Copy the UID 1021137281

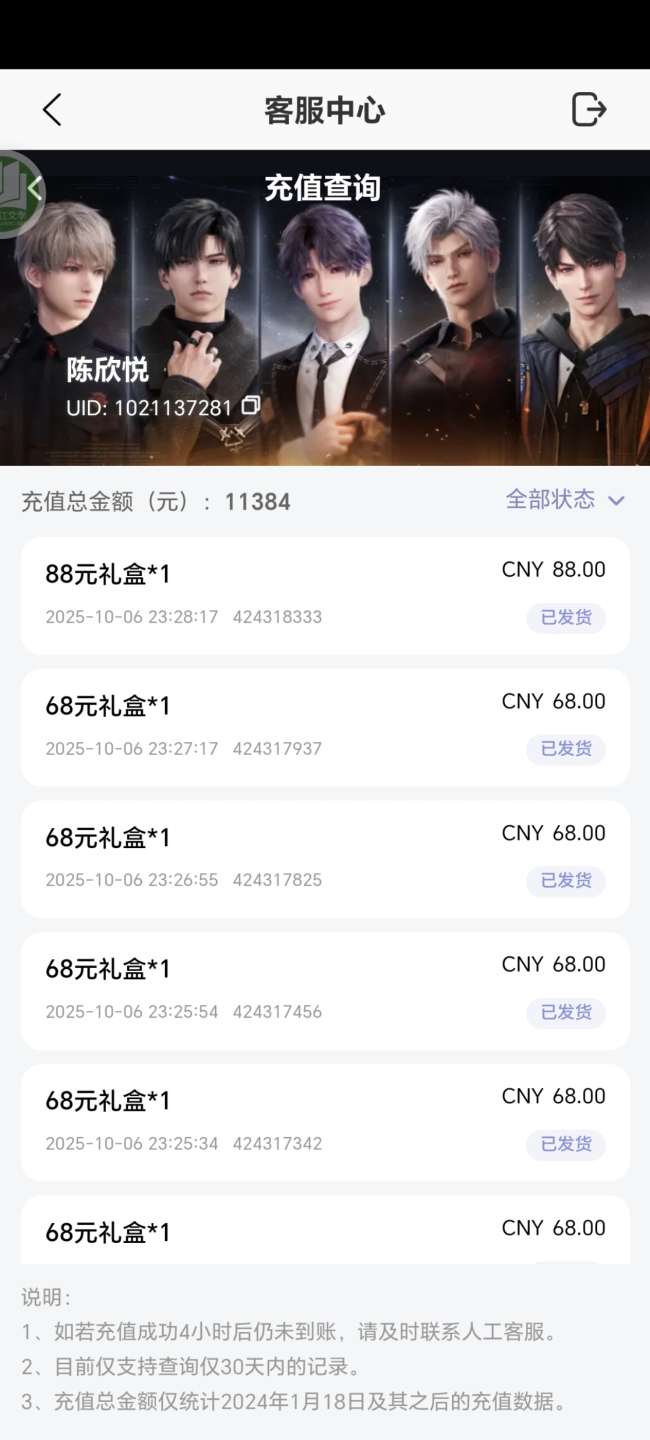pos(251,406)
